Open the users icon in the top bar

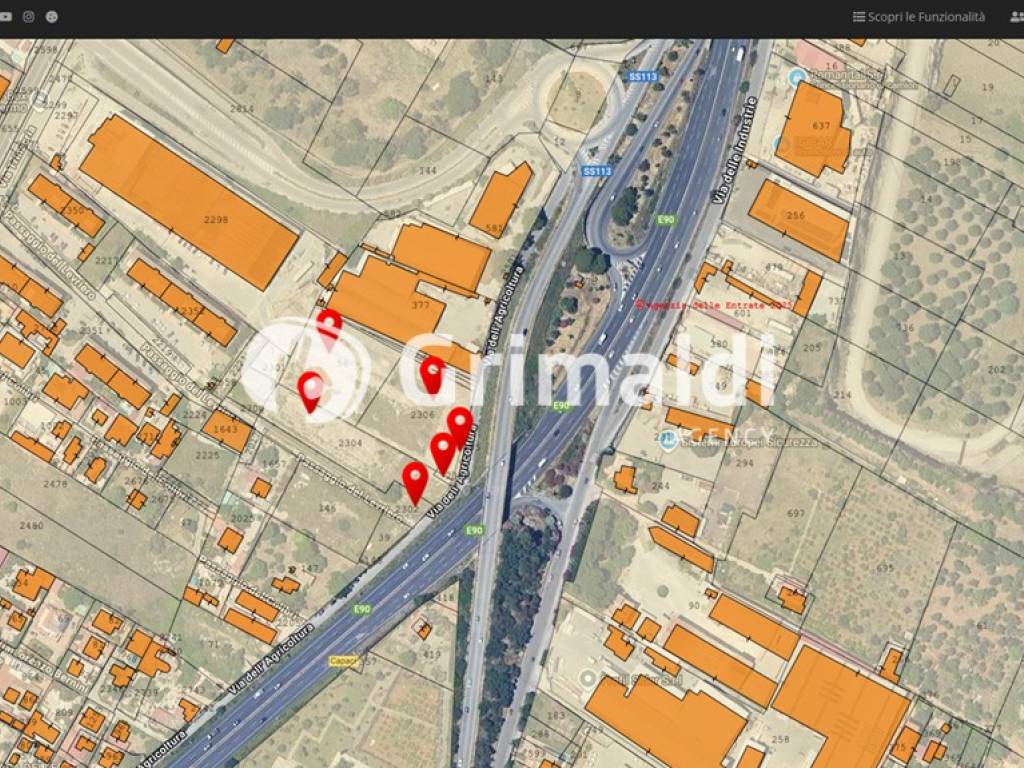click(x=1016, y=17)
